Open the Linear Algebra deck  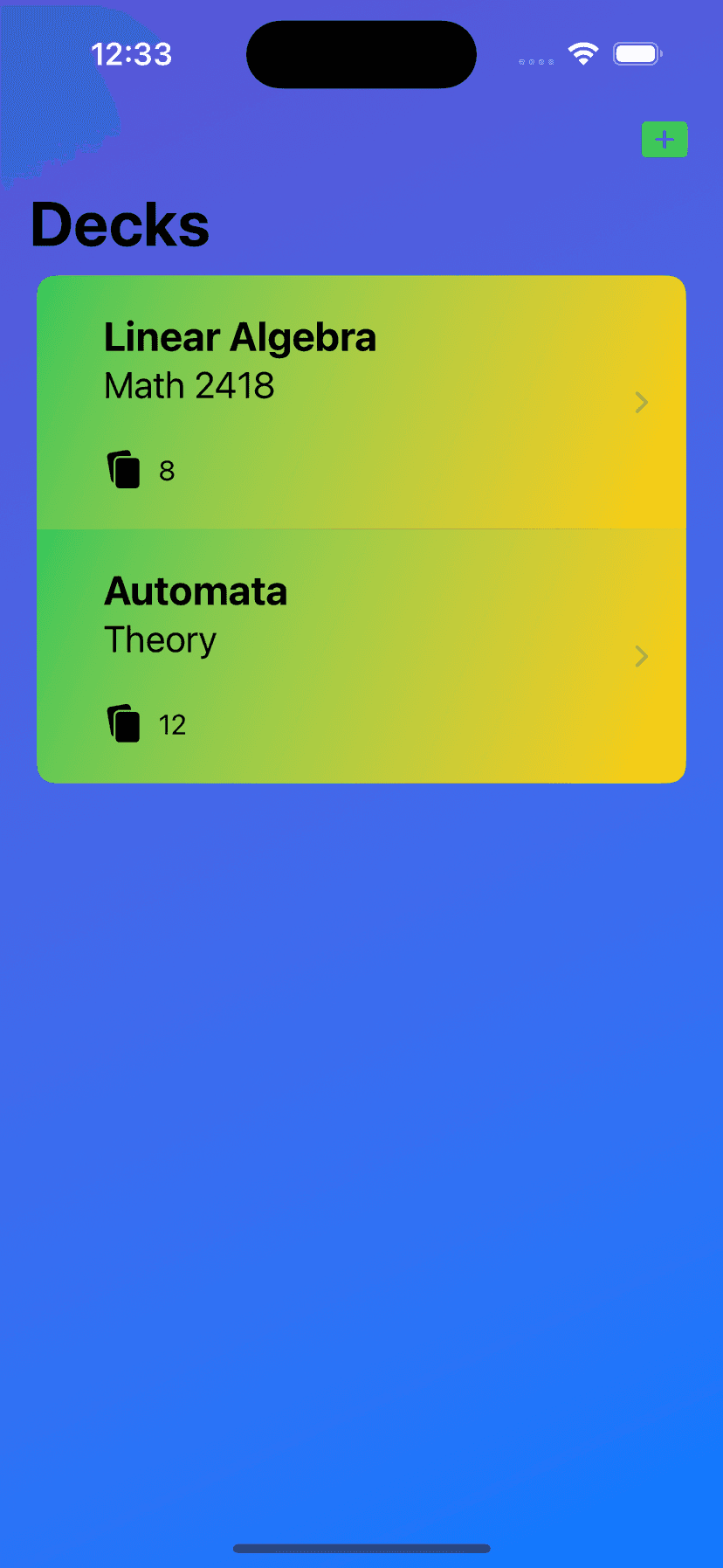coord(361,402)
